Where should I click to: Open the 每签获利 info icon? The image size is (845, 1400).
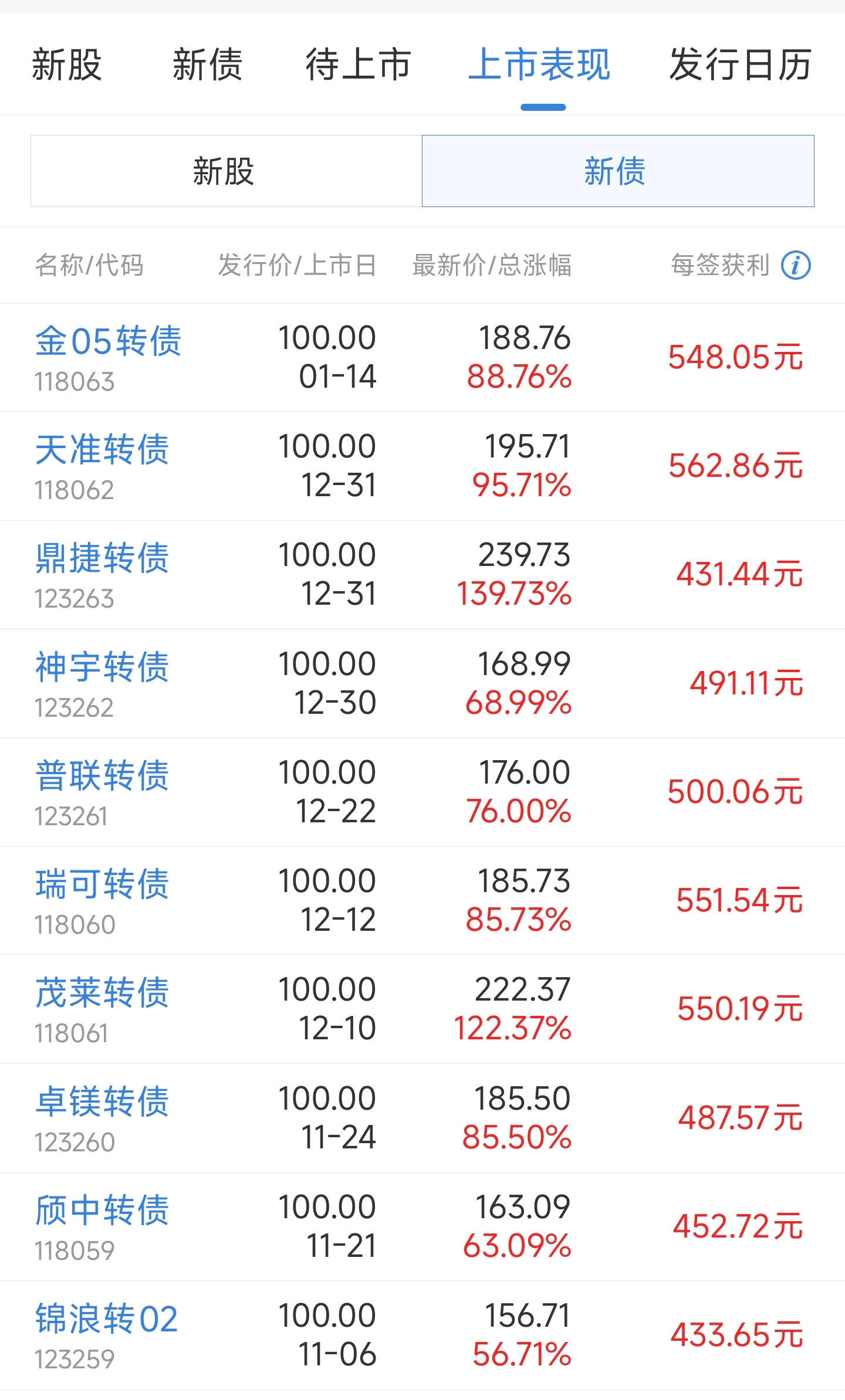click(x=795, y=265)
